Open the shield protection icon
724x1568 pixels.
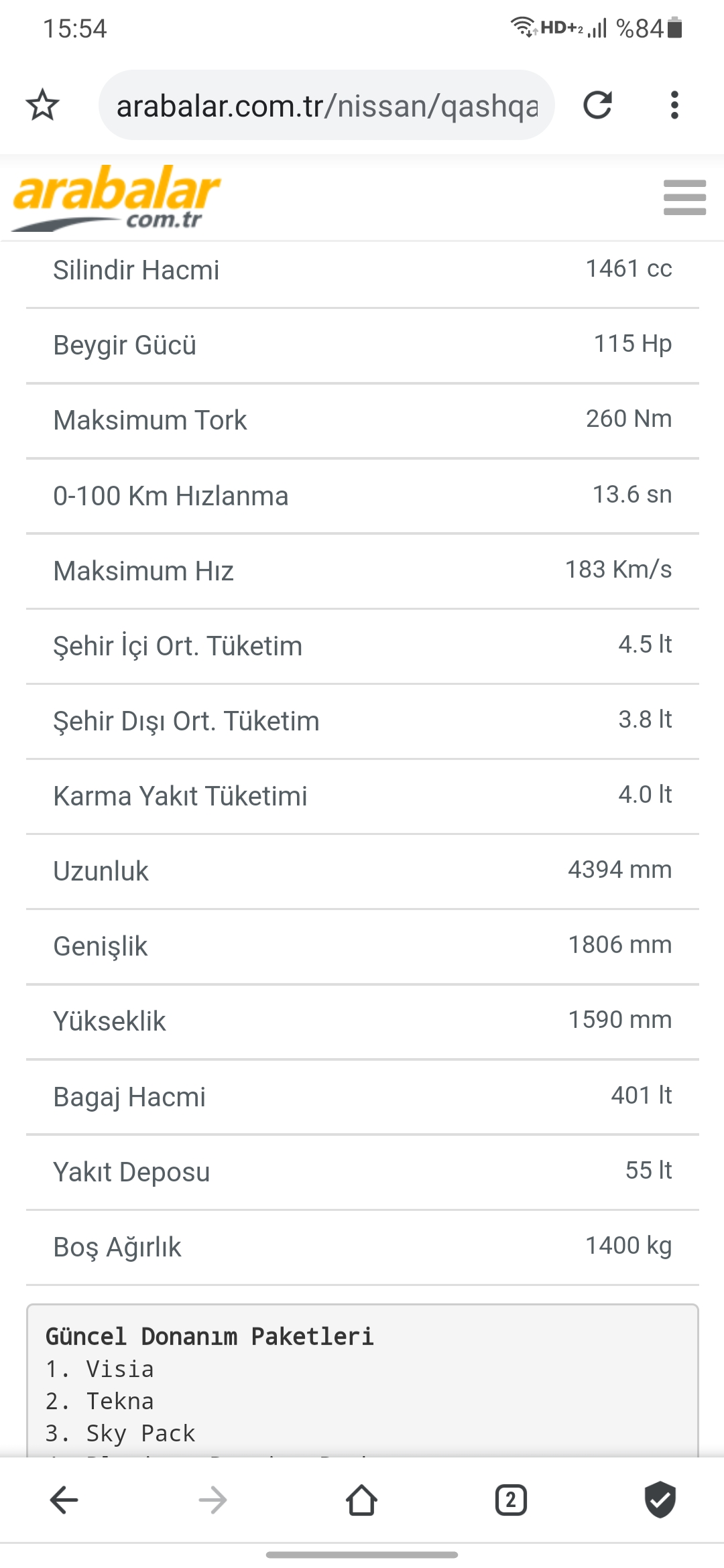click(660, 1500)
